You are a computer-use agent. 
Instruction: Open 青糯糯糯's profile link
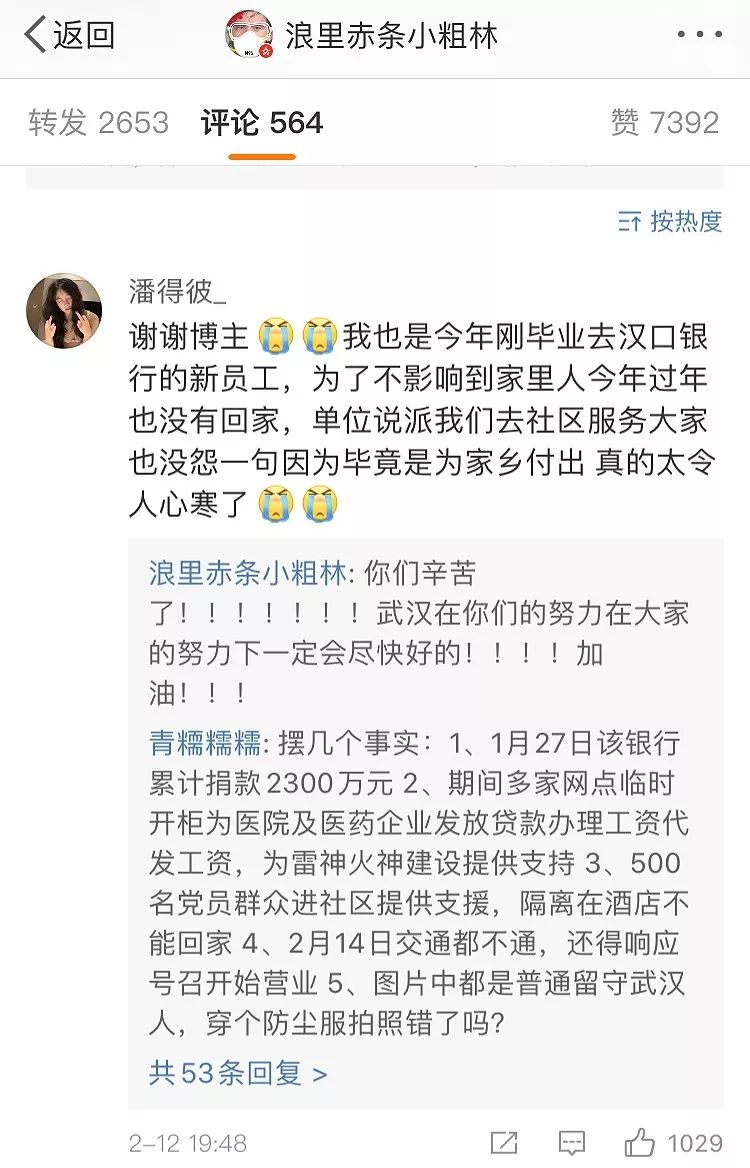205,743
